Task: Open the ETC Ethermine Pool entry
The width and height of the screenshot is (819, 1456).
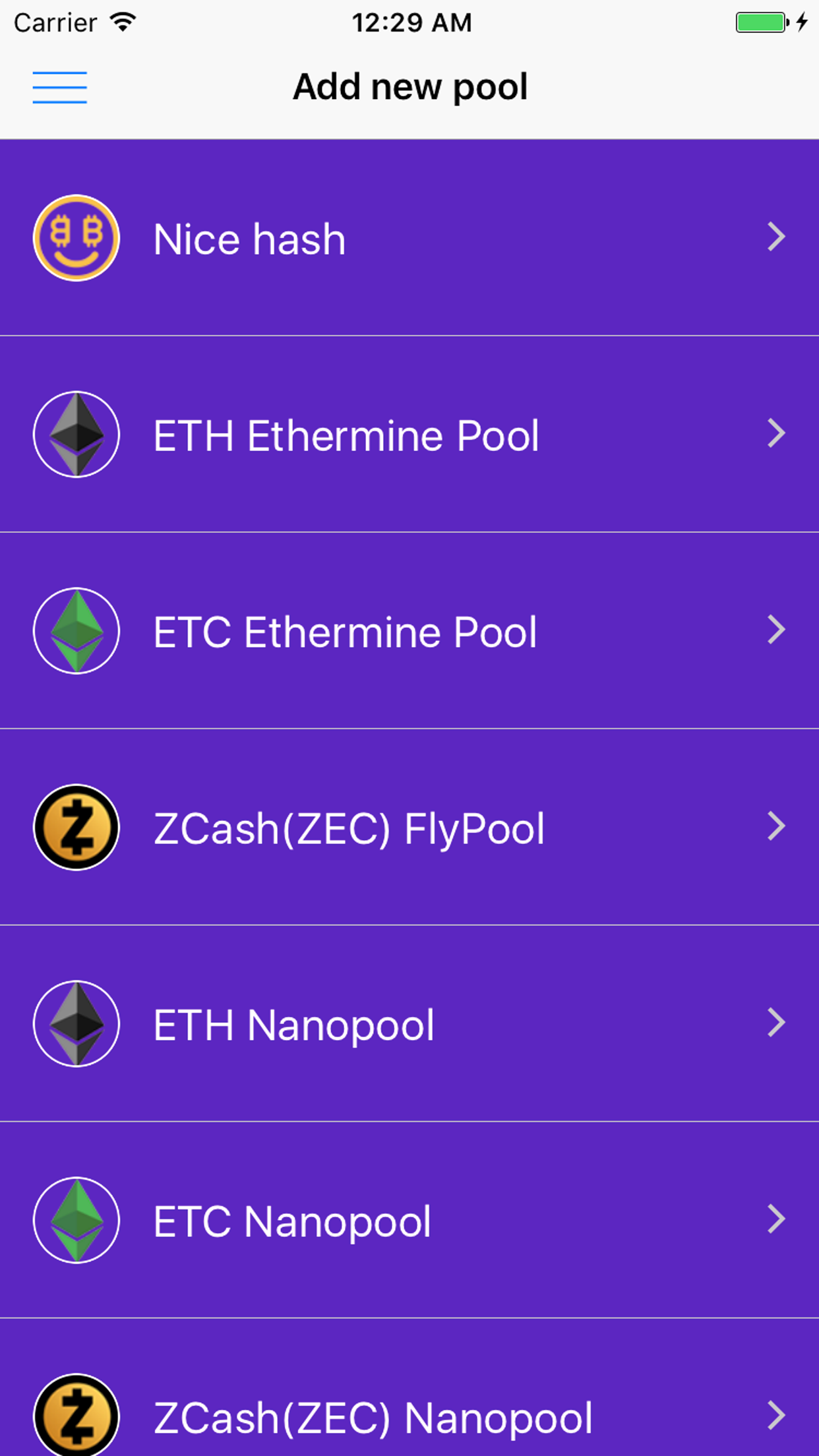Action: [409, 630]
